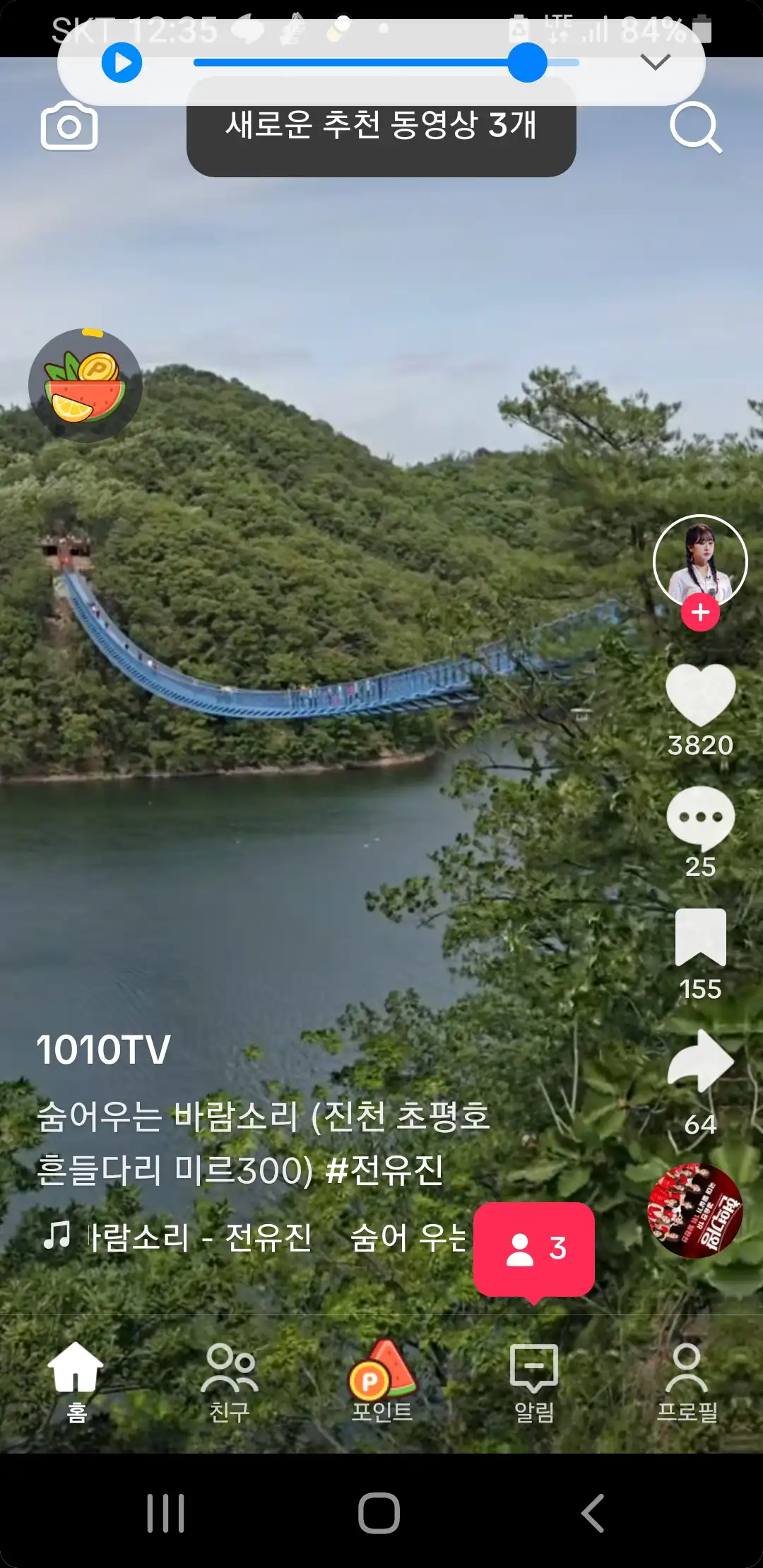Image resolution: width=763 pixels, height=1568 pixels.
Task: Expand the overlay panel with the chevron
Action: tap(655, 62)
